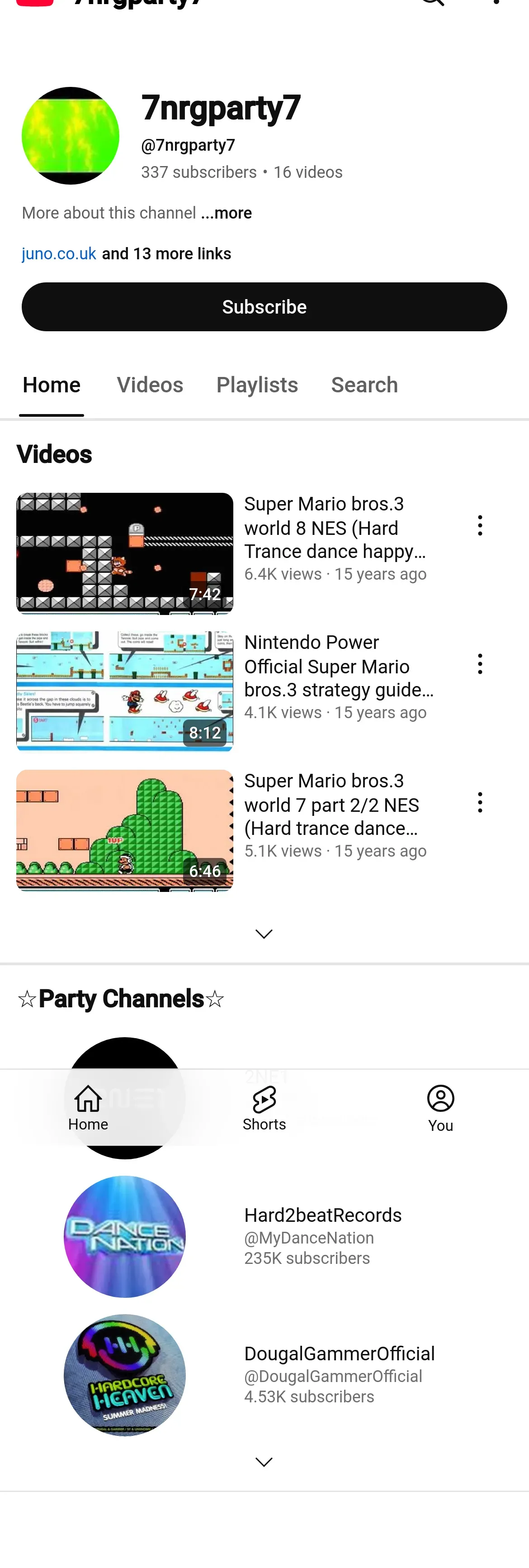Screen dimensions: 529x1568
Task: Play Nintendo Power strategy guide video
Action: click(x=125, y=691)
